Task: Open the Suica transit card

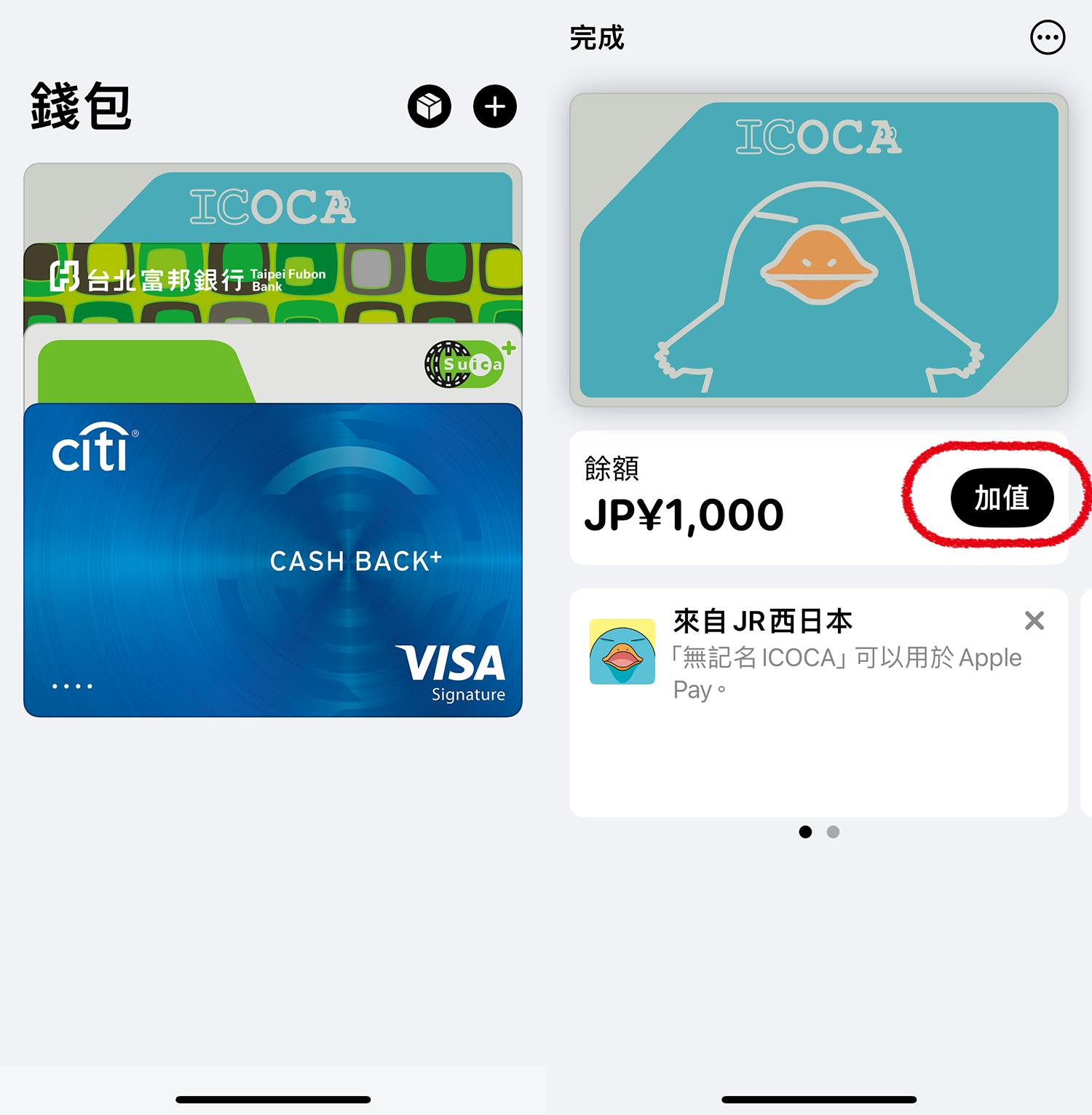Action: pos(273,364)
